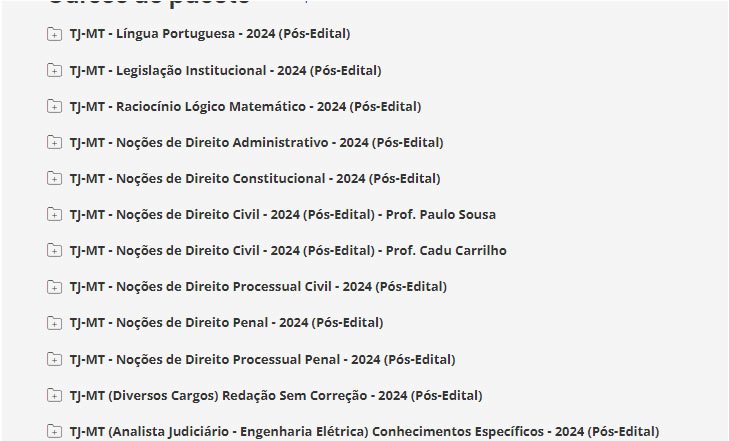The height and width of the screenshot is (441, 729).
Task: Expand Noções de Direito Constitucional course
Action: click(x=54, y=178)
